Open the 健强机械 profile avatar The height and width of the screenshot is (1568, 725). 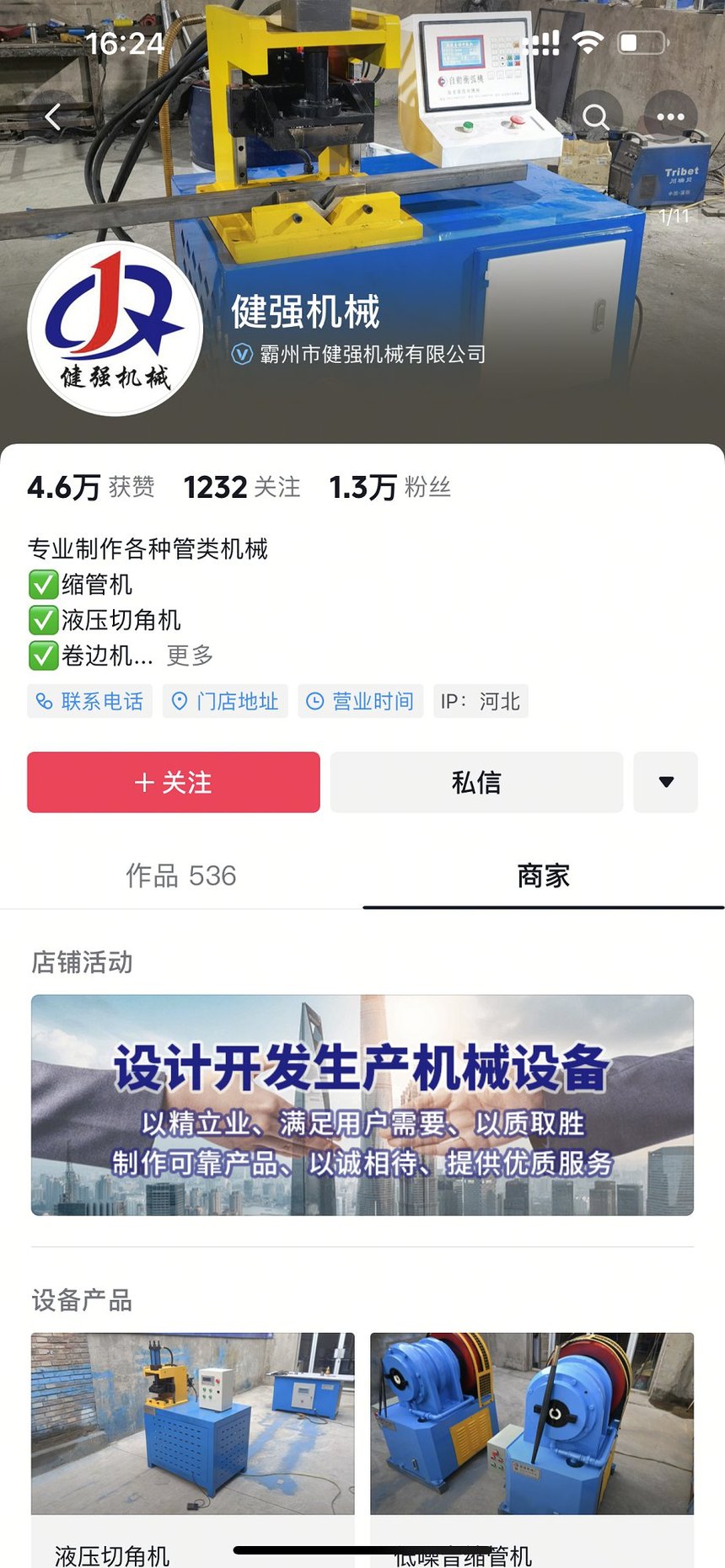point(115,329)
